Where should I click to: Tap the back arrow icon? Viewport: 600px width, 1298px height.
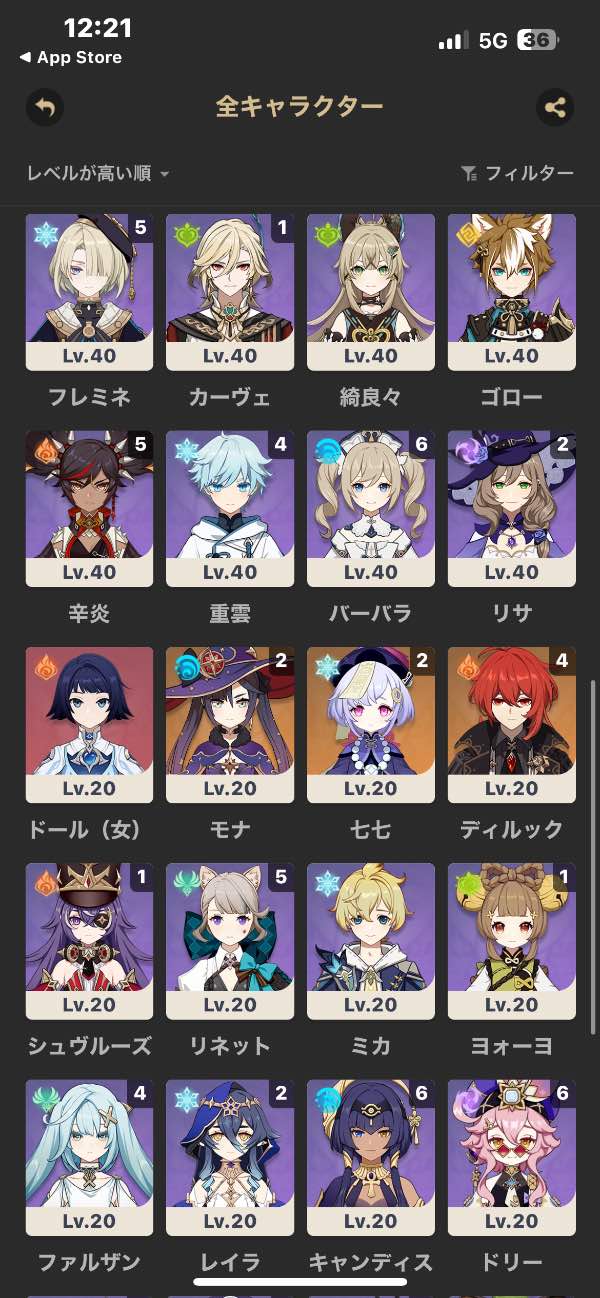tap(44, 107)
